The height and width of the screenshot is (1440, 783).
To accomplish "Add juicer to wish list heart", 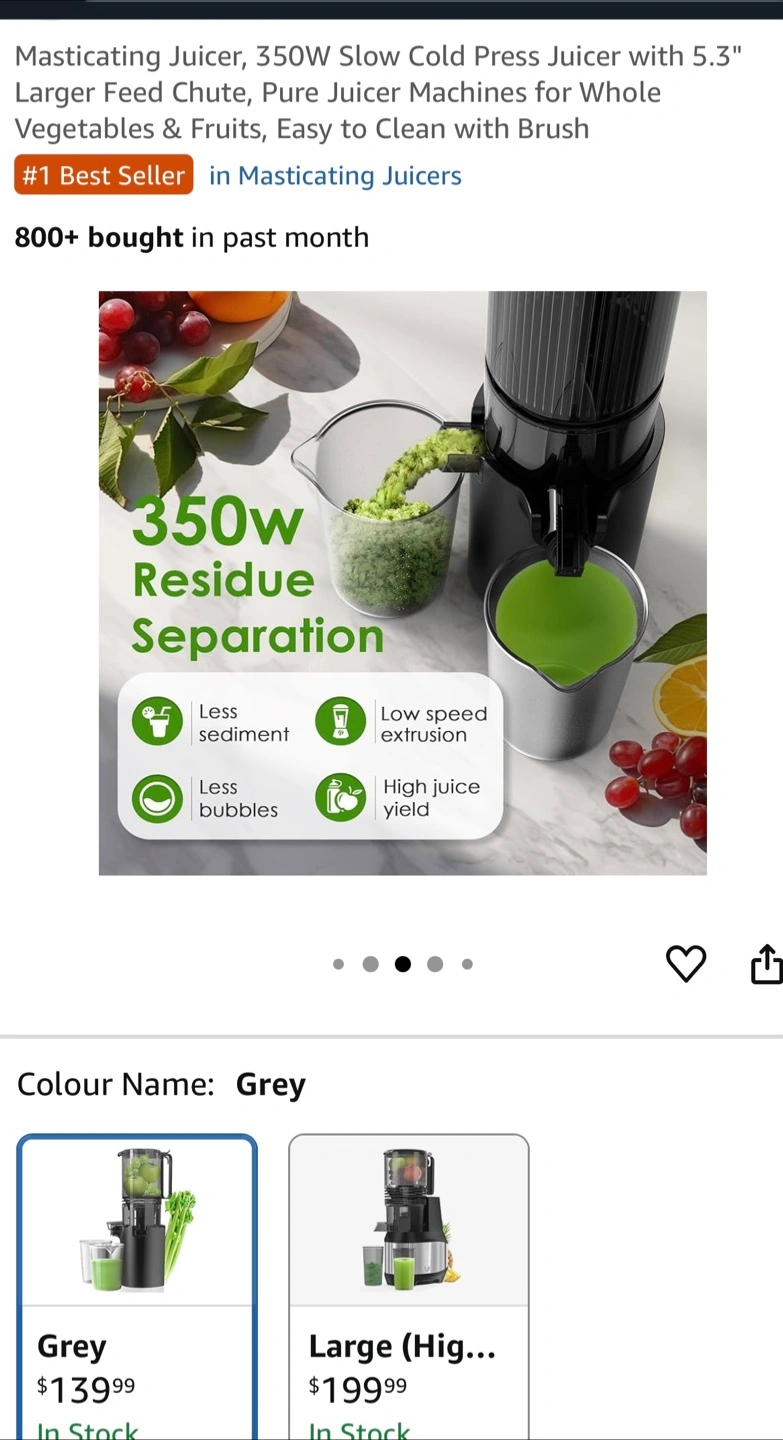I will (x=686, y=964).
